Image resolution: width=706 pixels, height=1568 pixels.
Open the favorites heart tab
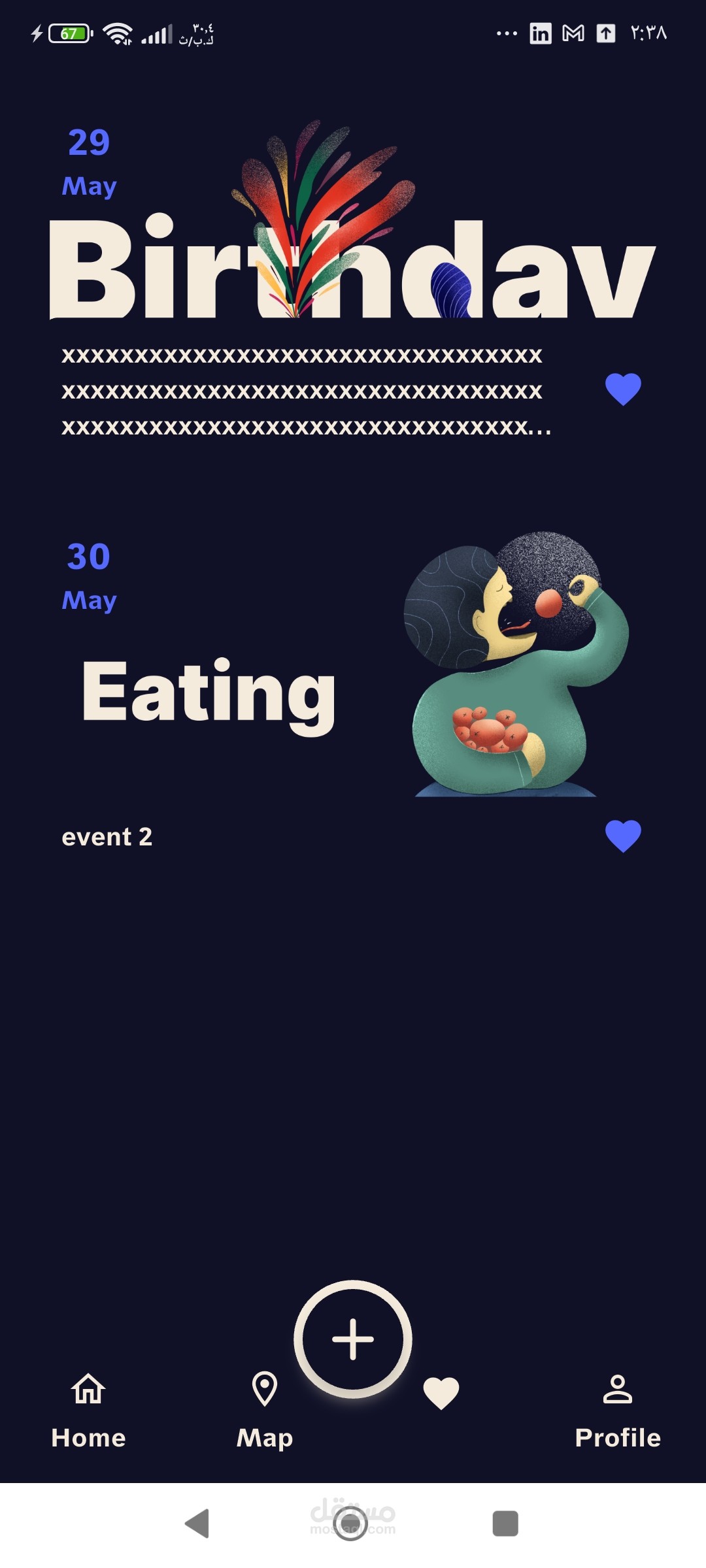(x=441, y=1392)
